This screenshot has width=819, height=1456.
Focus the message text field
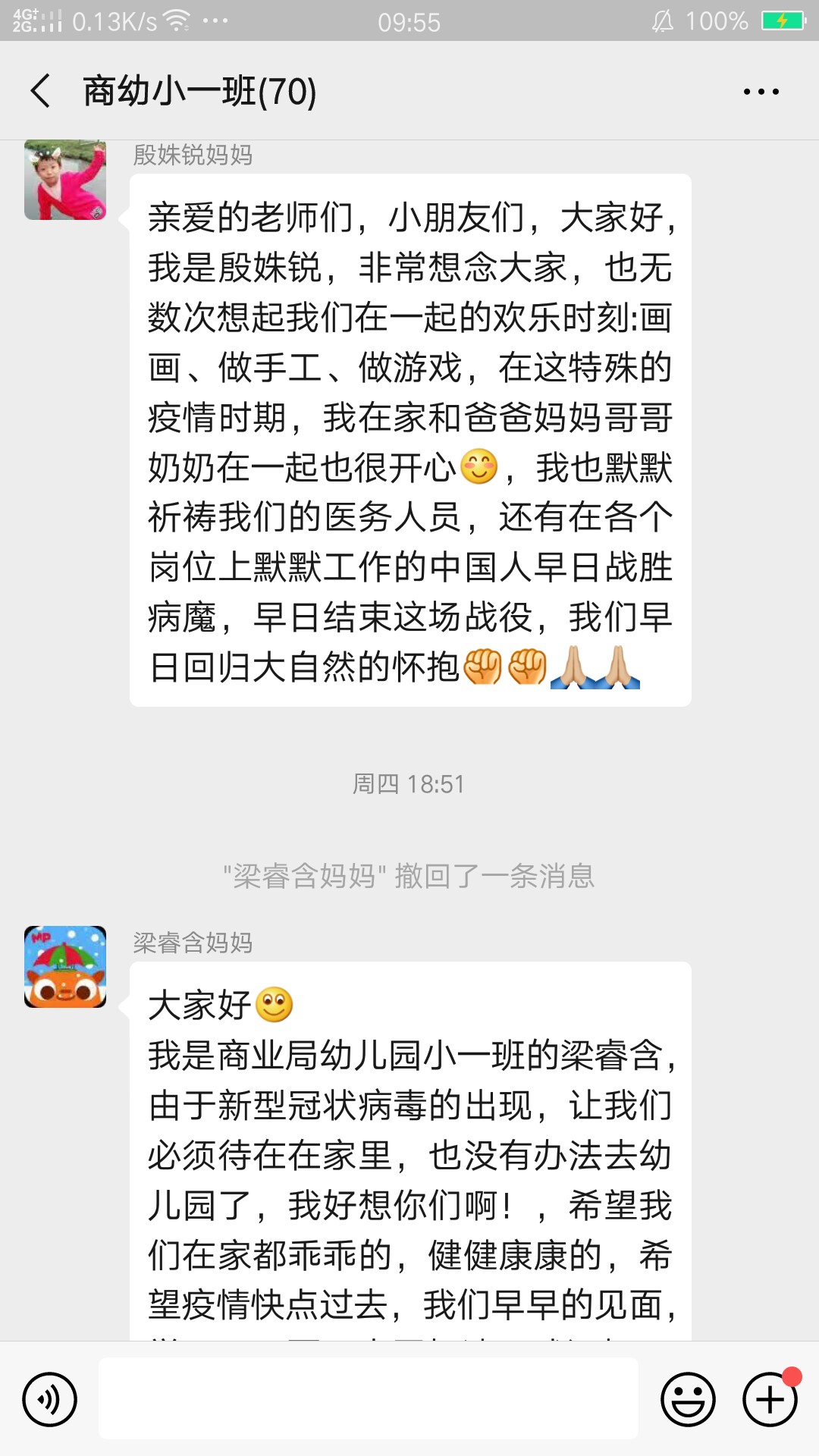pyautogui.click(x=369, y=1399)
